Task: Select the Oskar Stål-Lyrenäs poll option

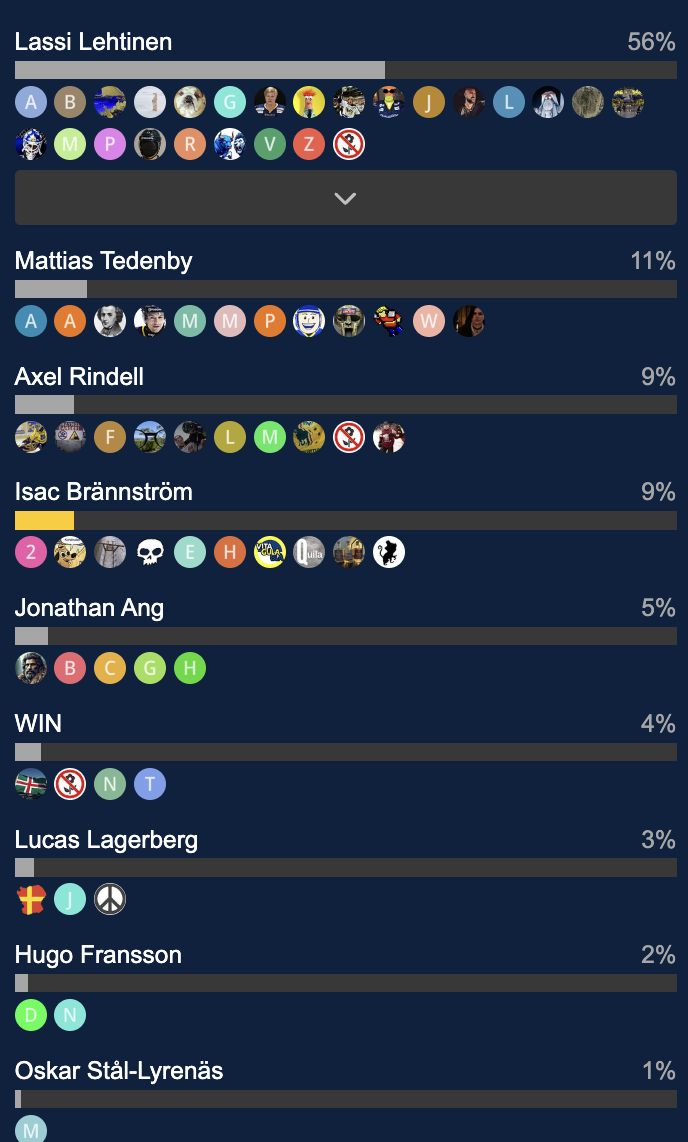Action: pyautogui.click(x=118, y=1071)
